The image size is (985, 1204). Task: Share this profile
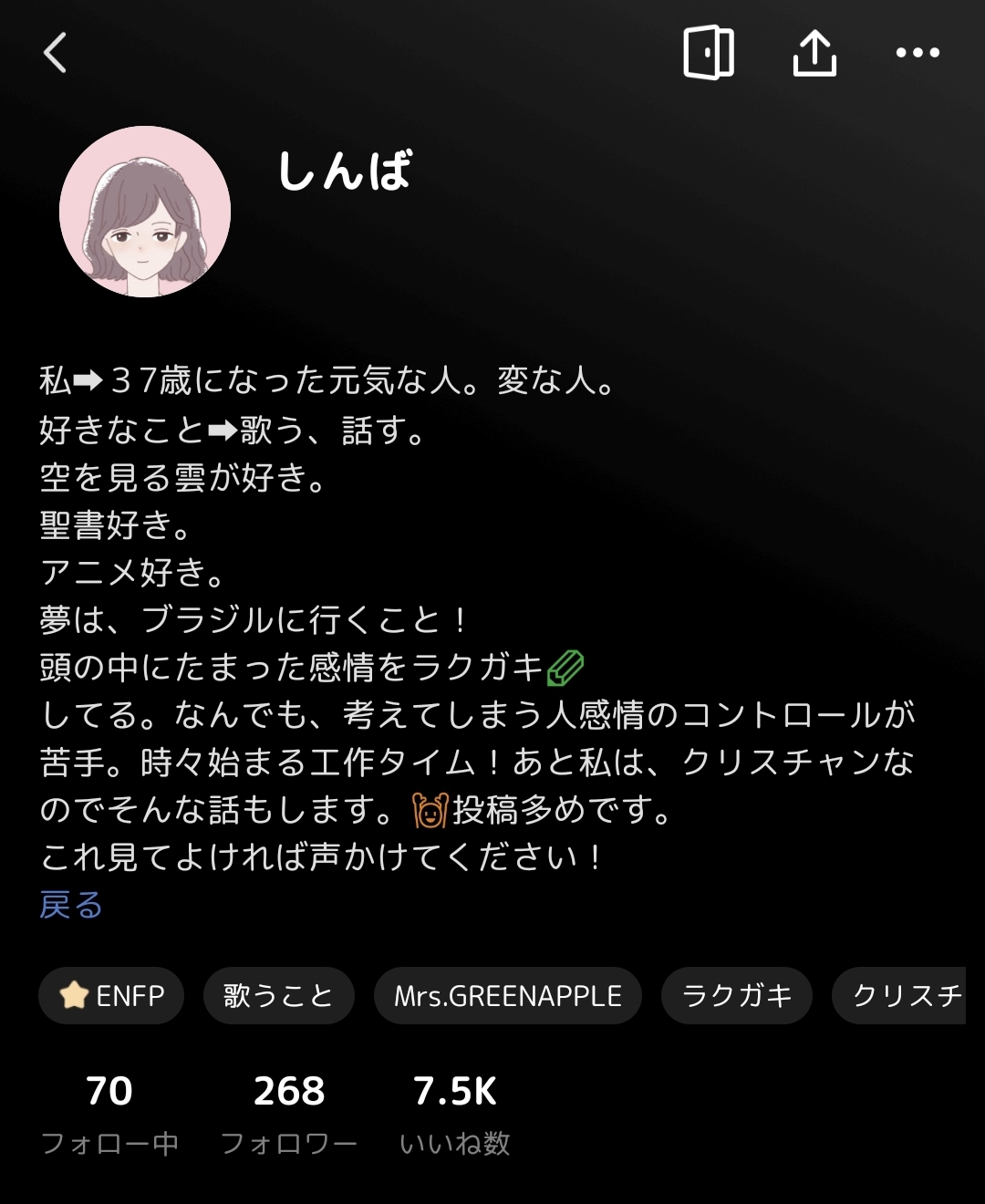[814, 53]
